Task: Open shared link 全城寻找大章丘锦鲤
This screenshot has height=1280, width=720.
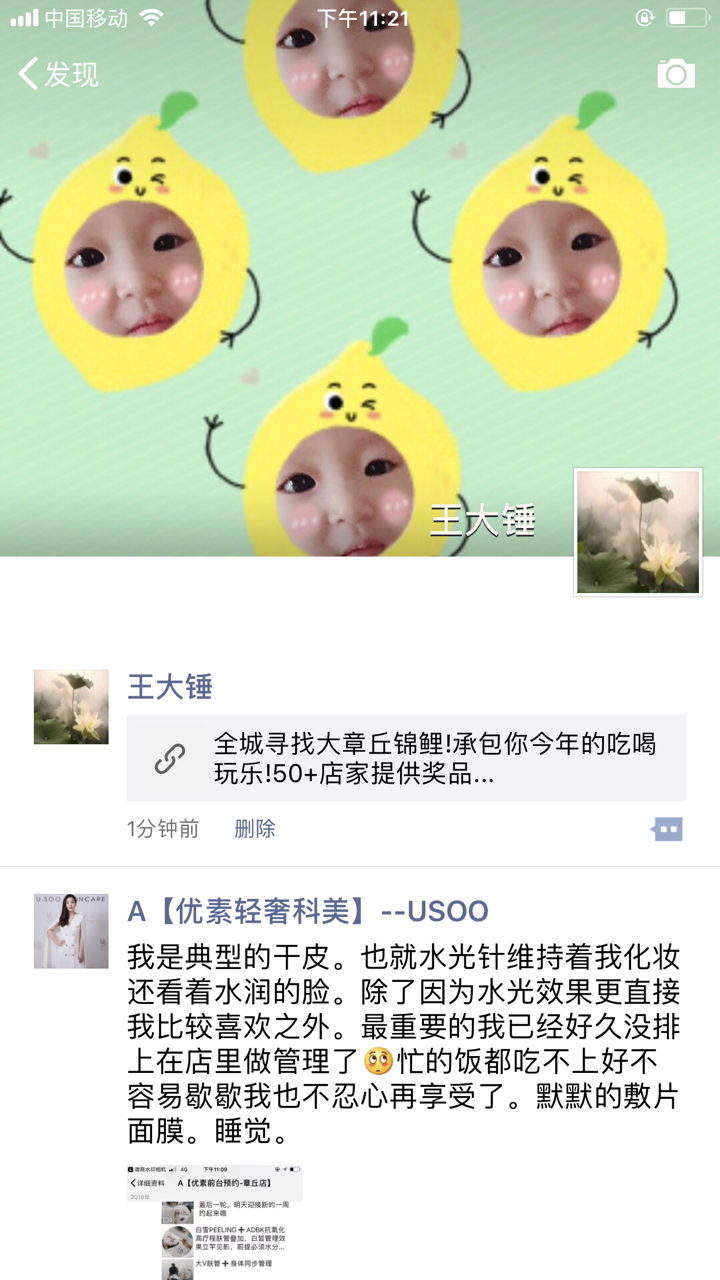Action: [406, 759]
